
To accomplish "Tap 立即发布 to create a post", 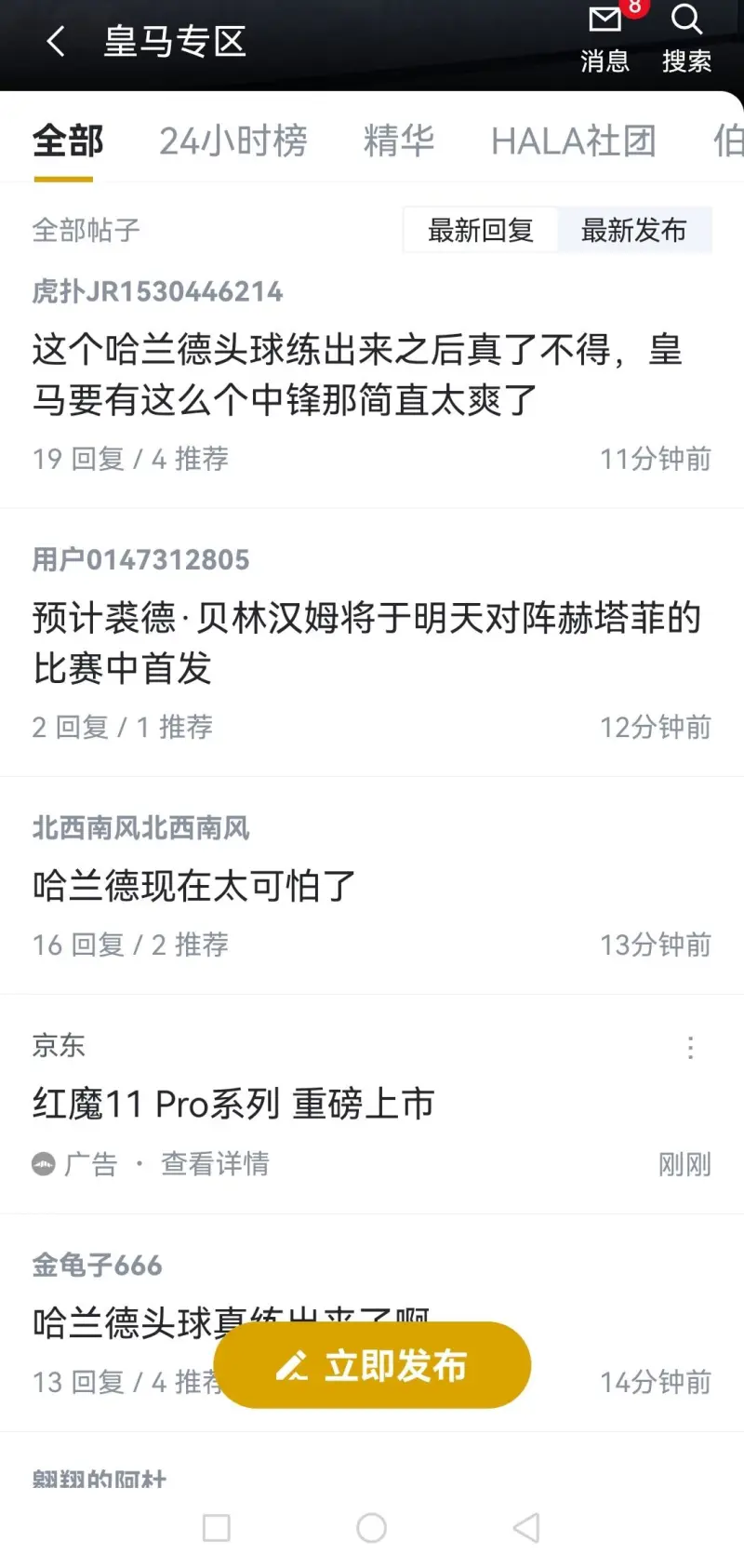I will click(378, 1365).
